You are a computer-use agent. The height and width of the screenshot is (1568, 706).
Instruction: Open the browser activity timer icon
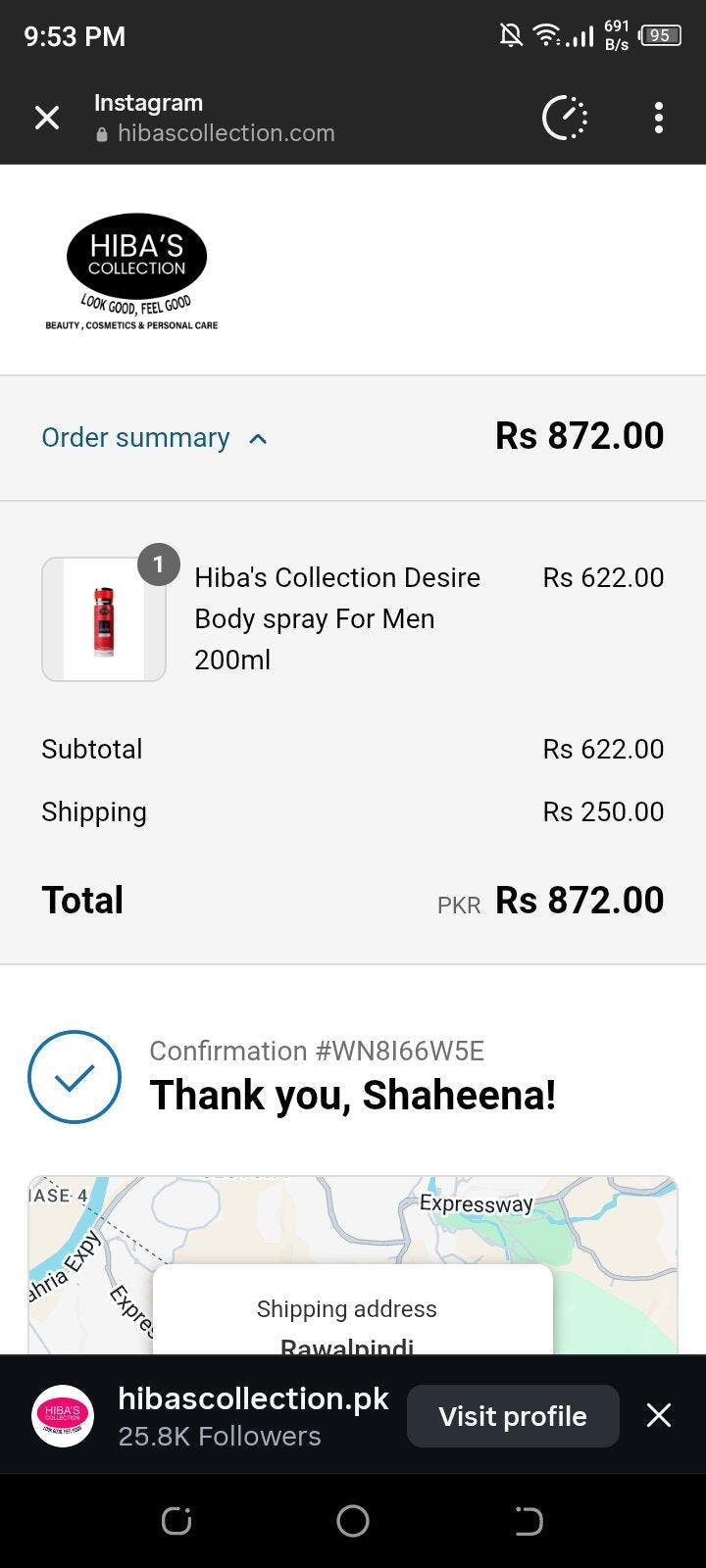pos(566,119)
